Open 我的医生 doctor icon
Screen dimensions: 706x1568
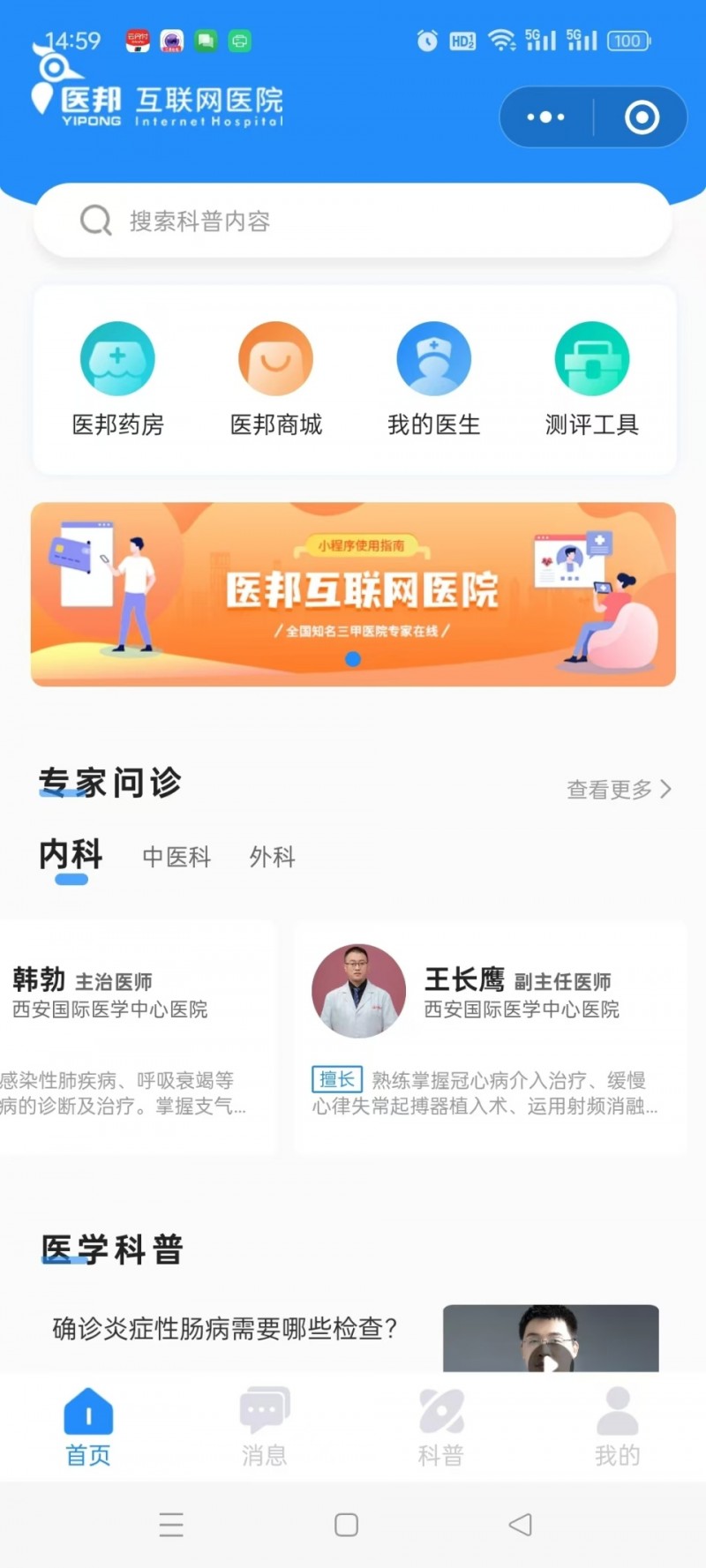pos(433,357)
